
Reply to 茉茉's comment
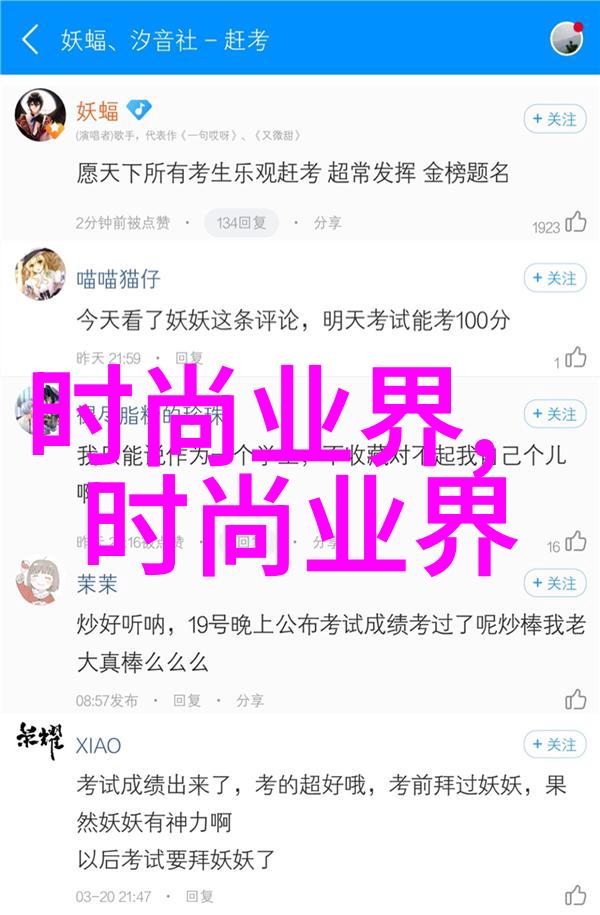coord(188,699)
